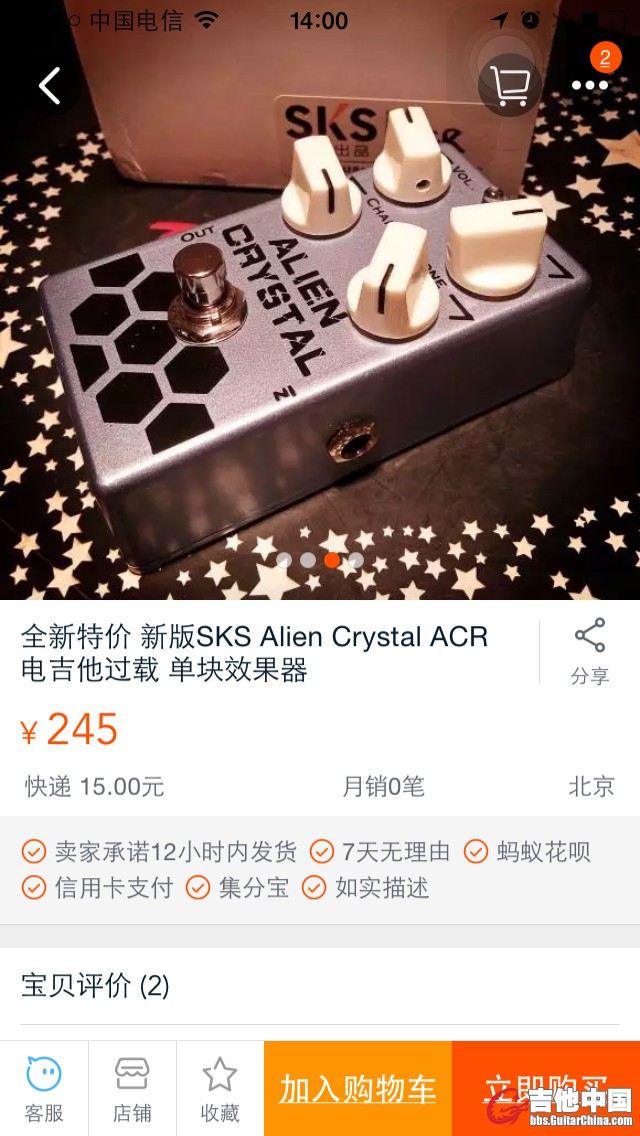640x1136 pixels.
Task: Visit the seller's 店铺 page
Action: point(132,1088)
